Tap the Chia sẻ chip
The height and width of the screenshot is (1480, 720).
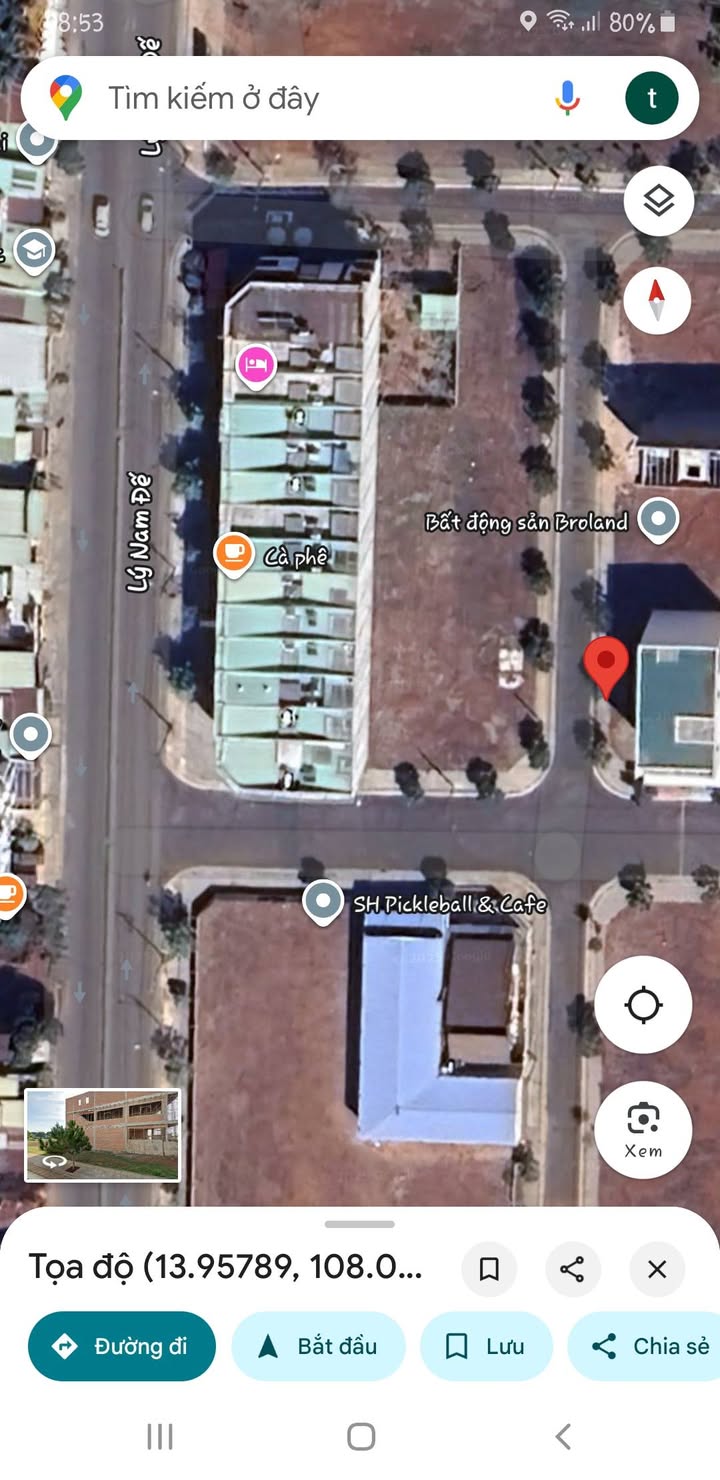(645, 1346)
